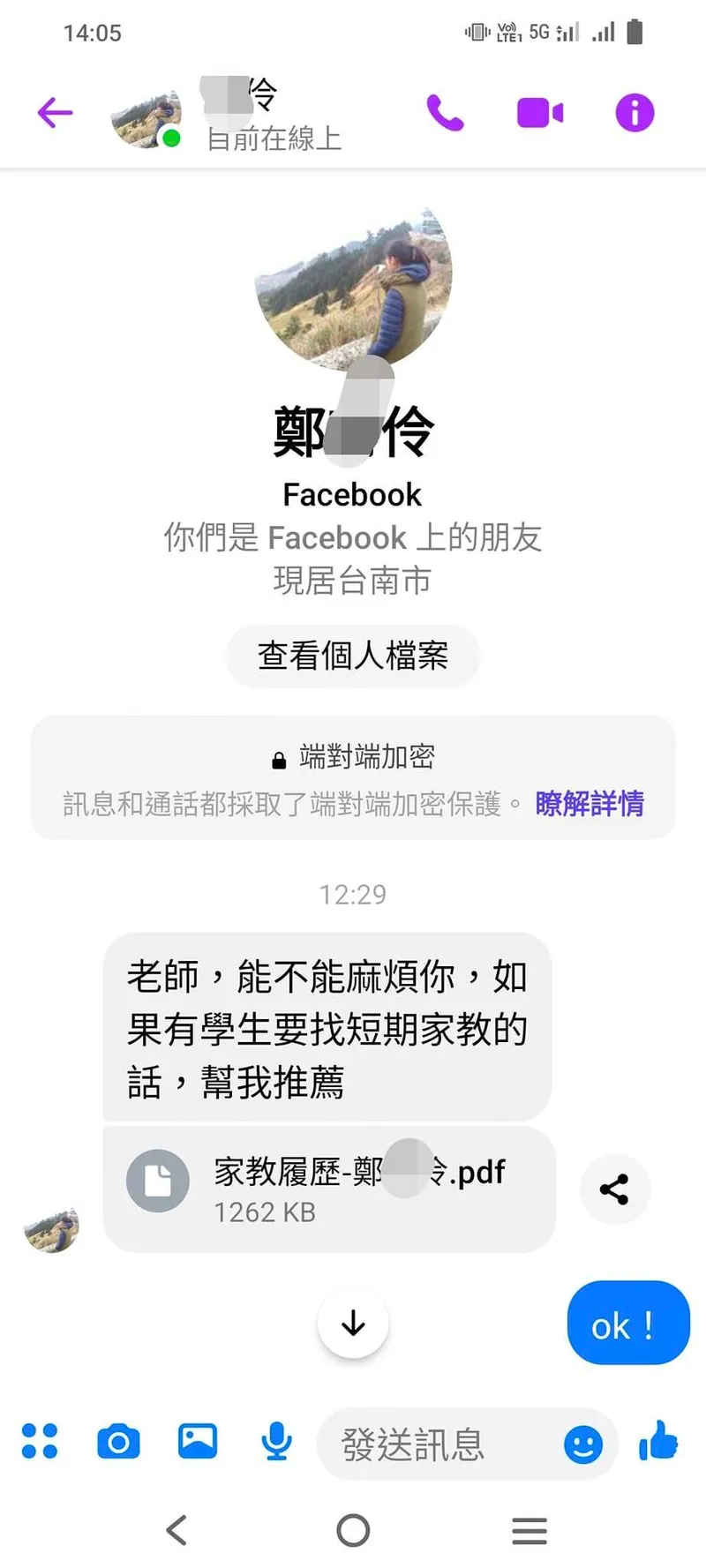Jump to latest messages arrow

tap(353, 1324)
